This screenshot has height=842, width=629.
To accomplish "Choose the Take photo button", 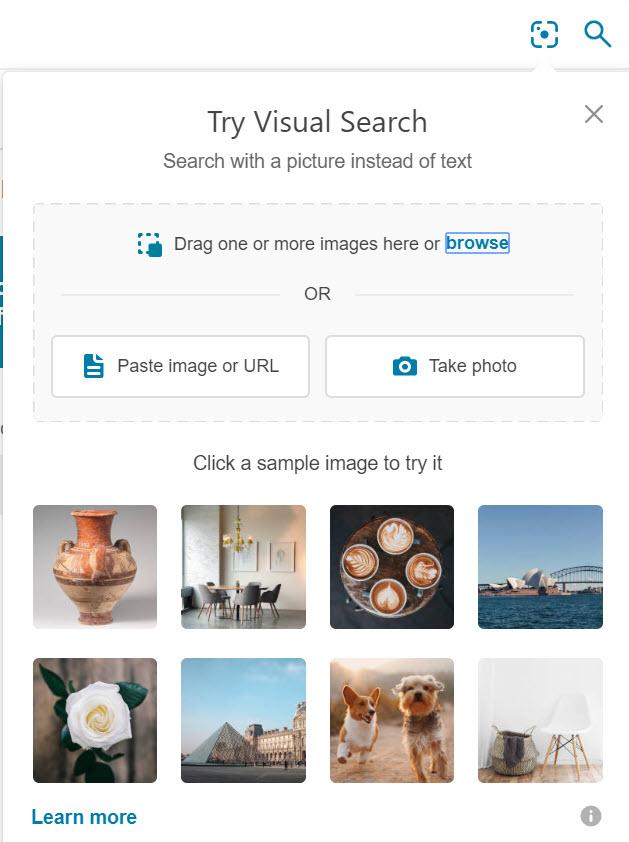I will (455, 366).
